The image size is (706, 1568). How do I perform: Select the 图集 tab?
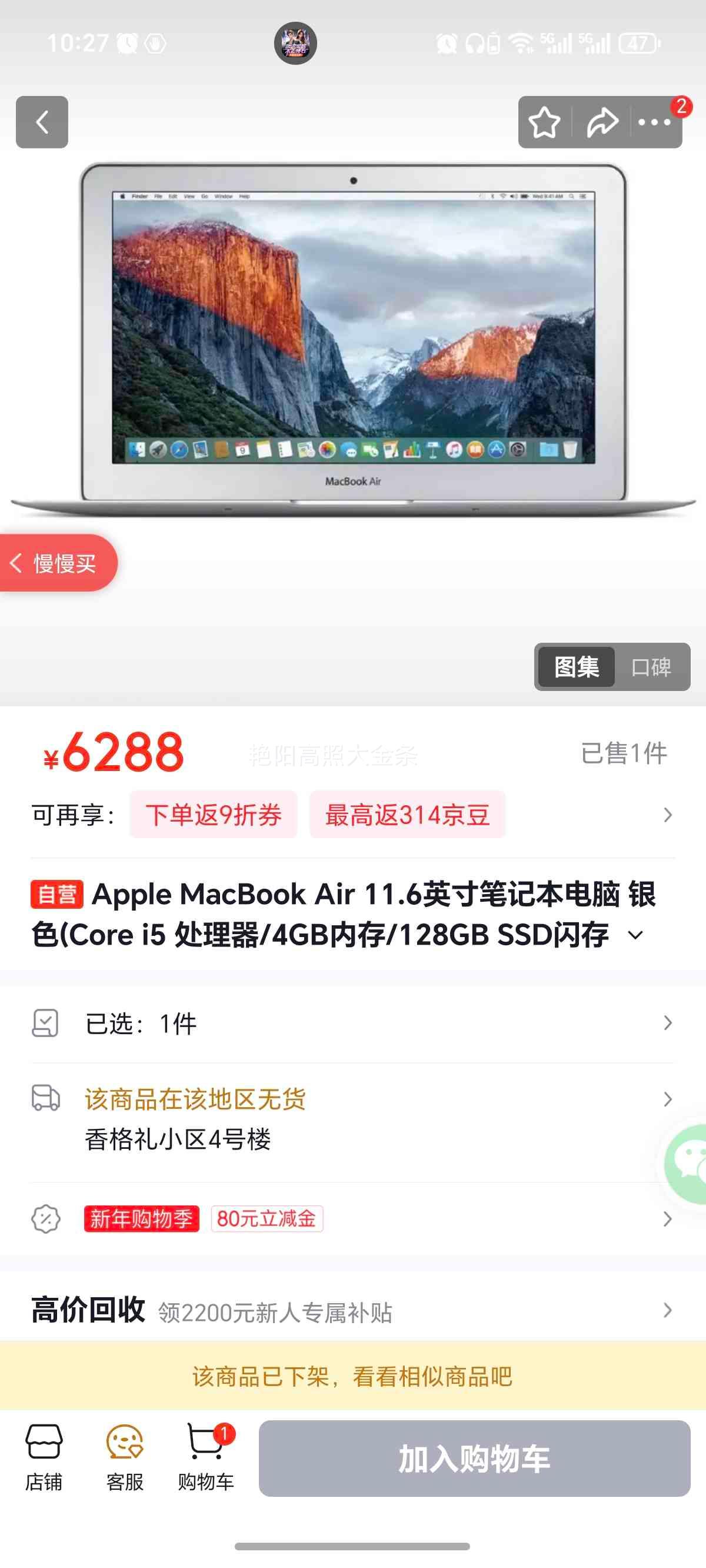point(576,667)
